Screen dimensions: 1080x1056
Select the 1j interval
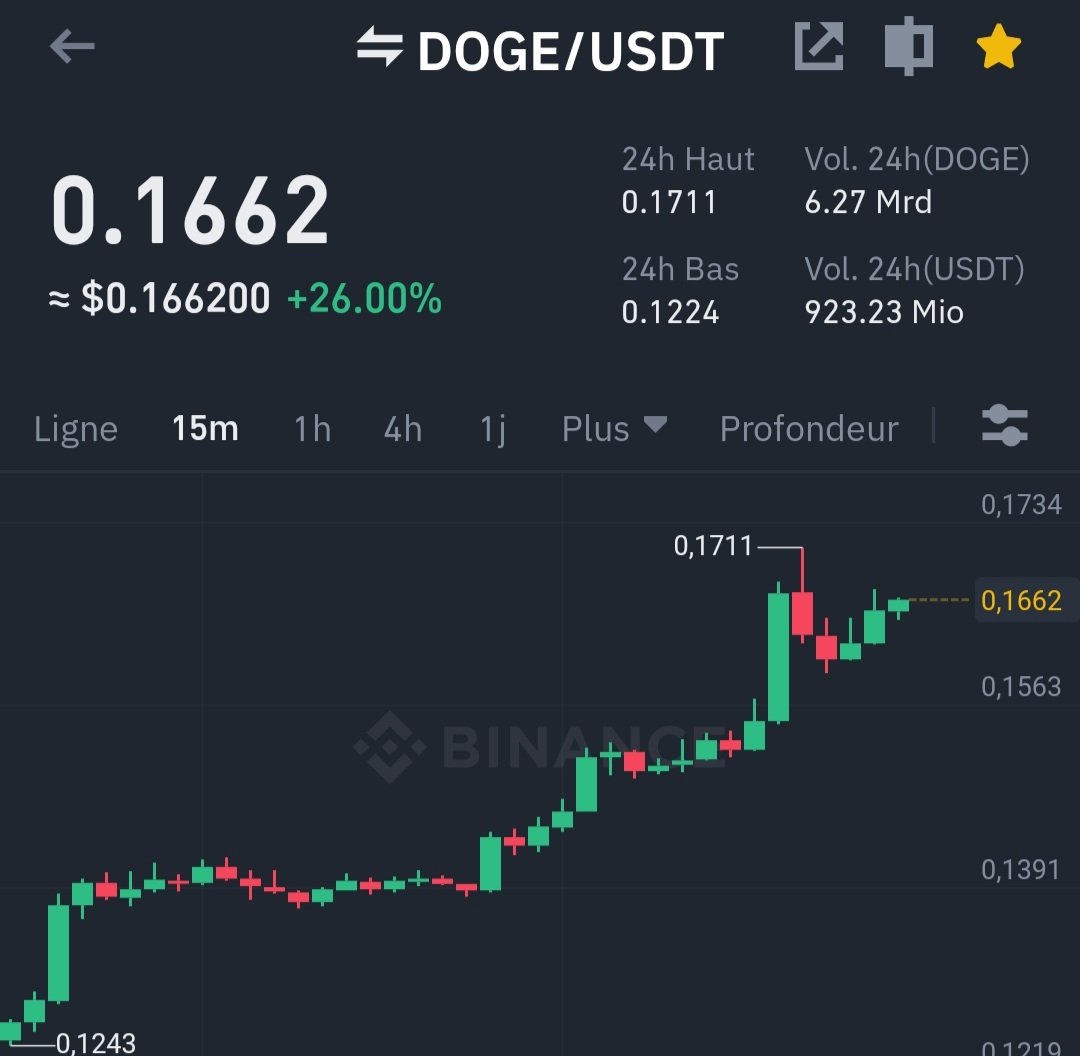point(492,429)
